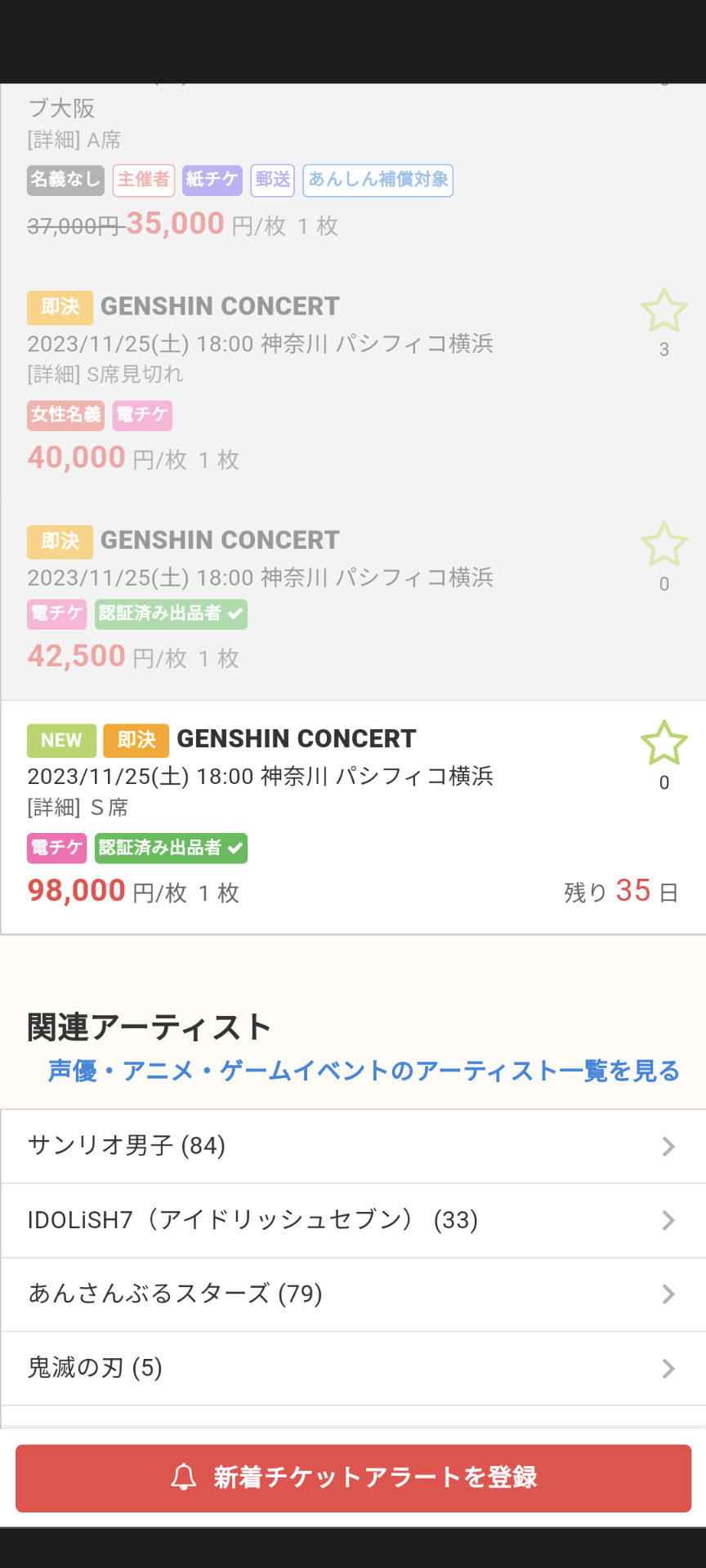
Task: Star the 40,000 yen ticket listing
Action: [664, 310]
